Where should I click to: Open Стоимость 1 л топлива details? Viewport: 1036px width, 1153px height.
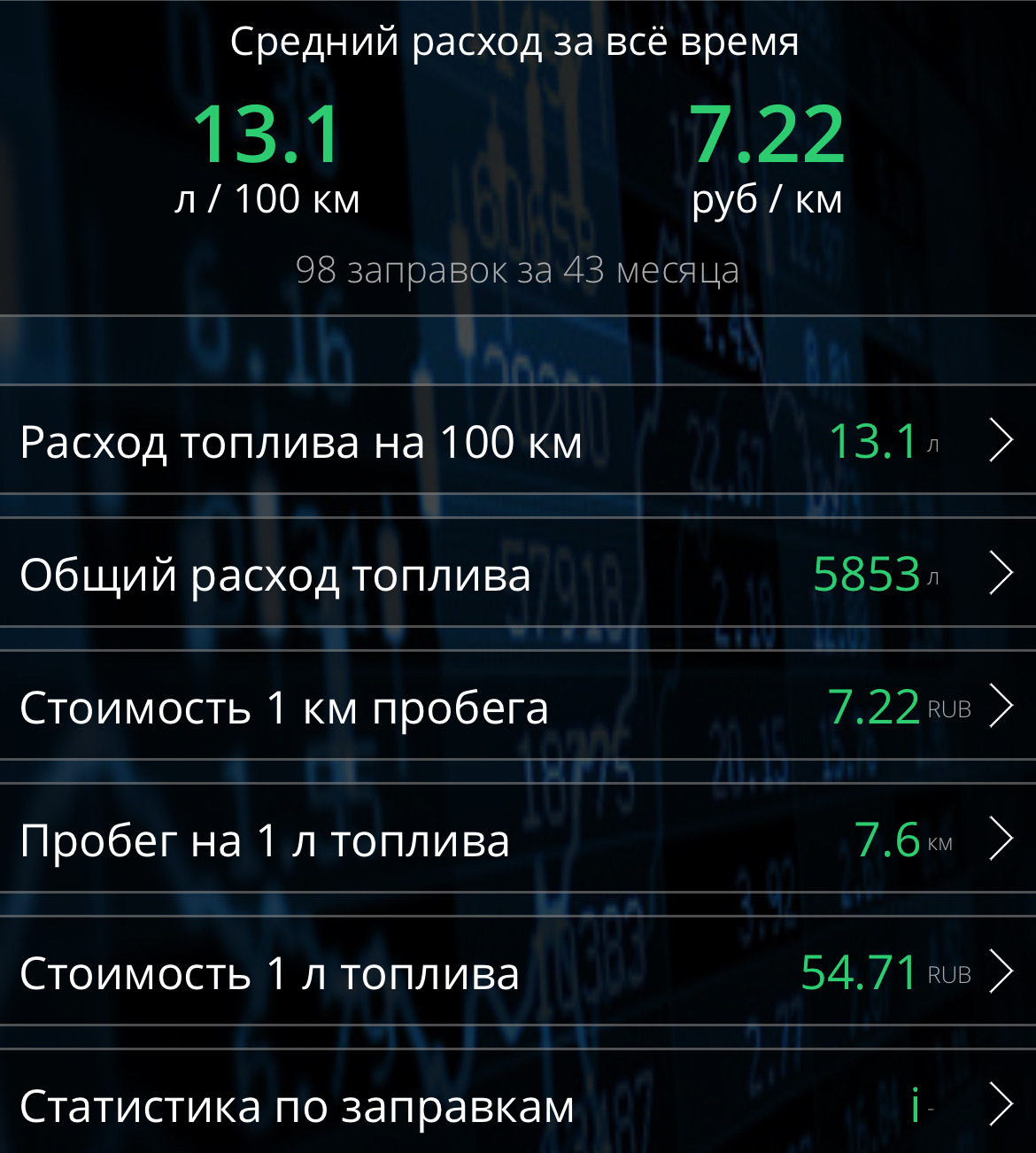point(518,972)
